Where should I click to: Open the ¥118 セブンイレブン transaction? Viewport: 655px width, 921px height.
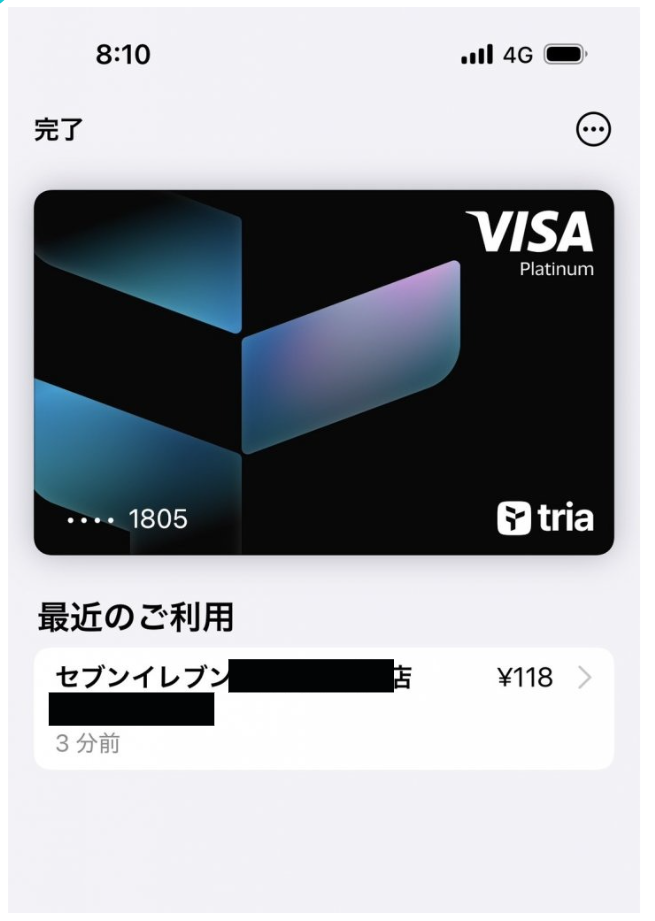pyautogui.click(x=324, y=708)
